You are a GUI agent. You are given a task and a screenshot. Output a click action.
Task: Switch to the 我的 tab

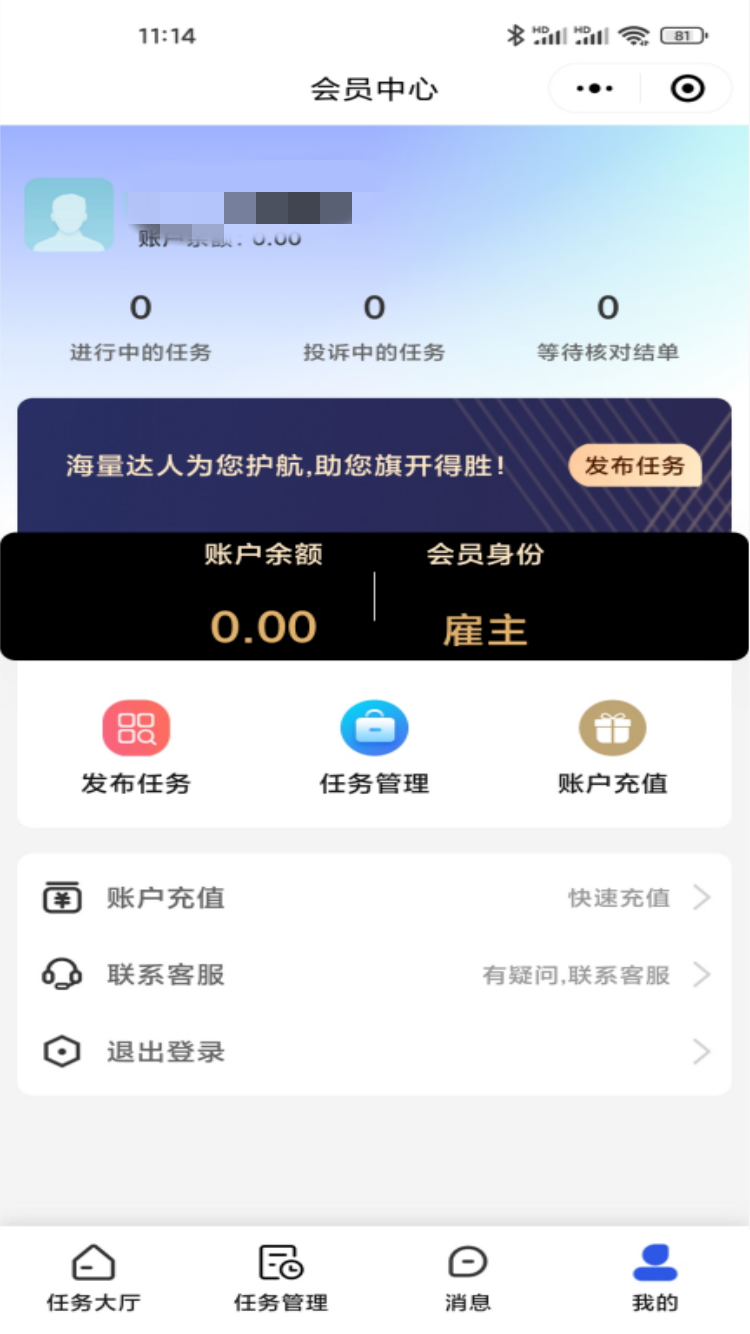pyautogui.click(x=655, y=1278)
